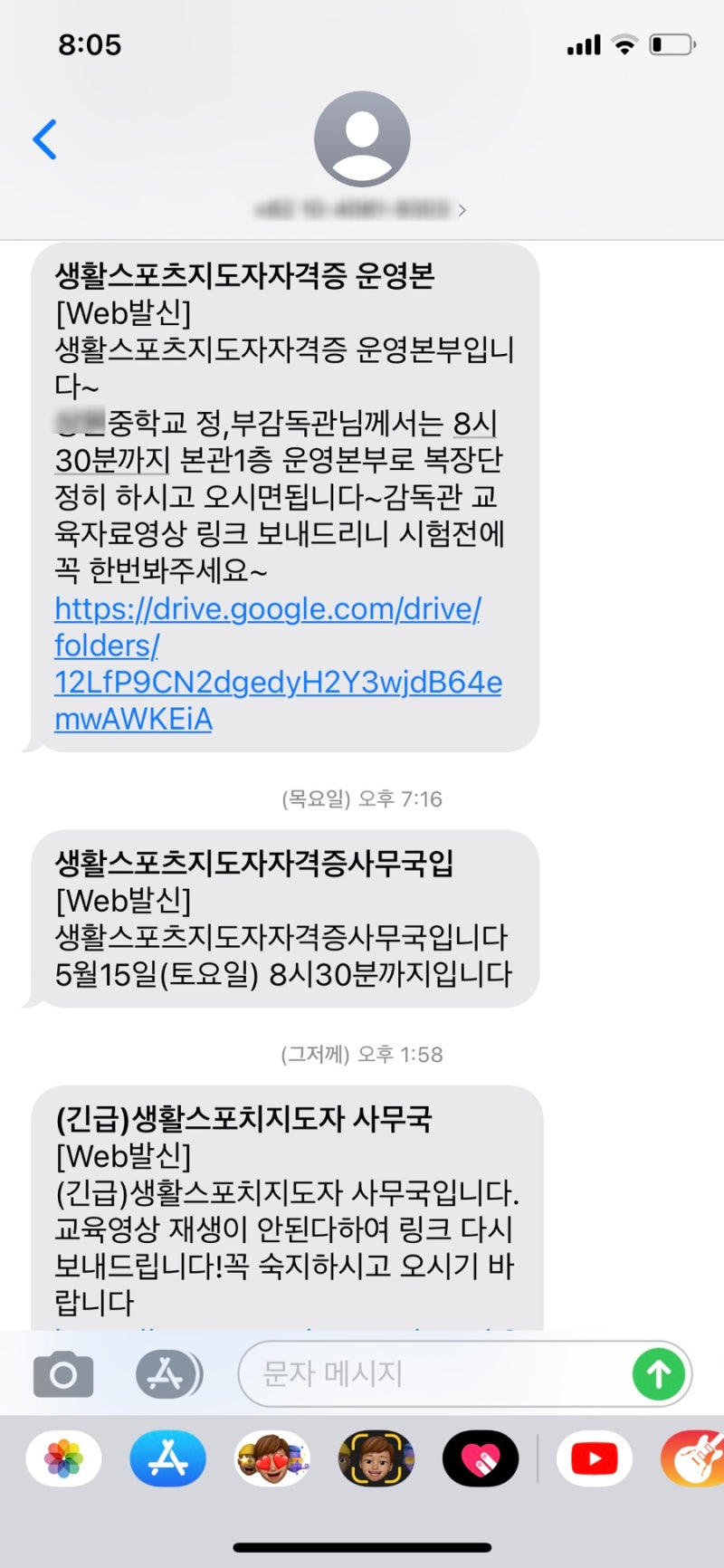Toggle the iMessage apps drawer
Viewport: 724px width, 1568px height.
point(168,1374)
